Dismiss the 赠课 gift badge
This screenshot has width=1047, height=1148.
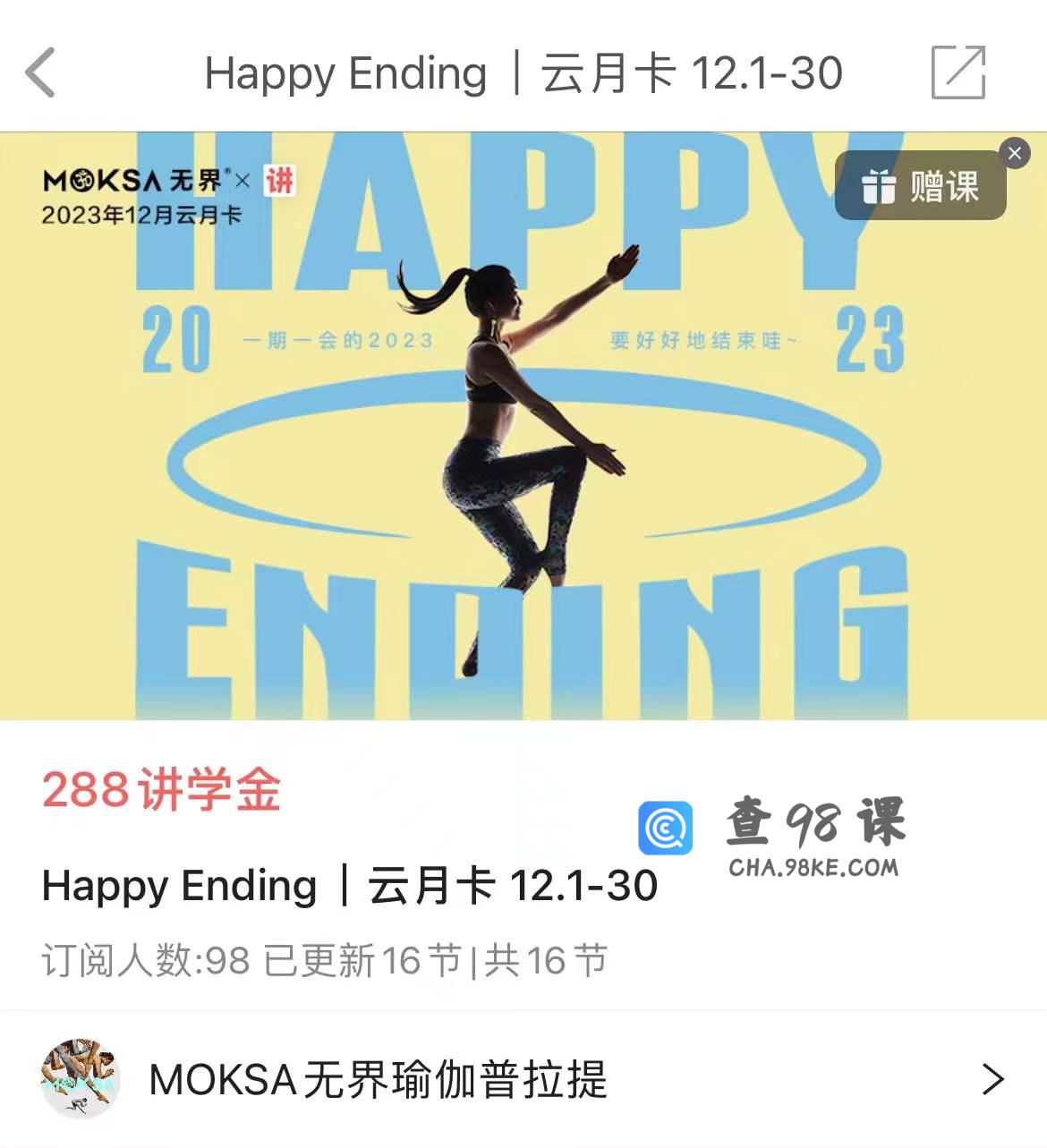1014,153
